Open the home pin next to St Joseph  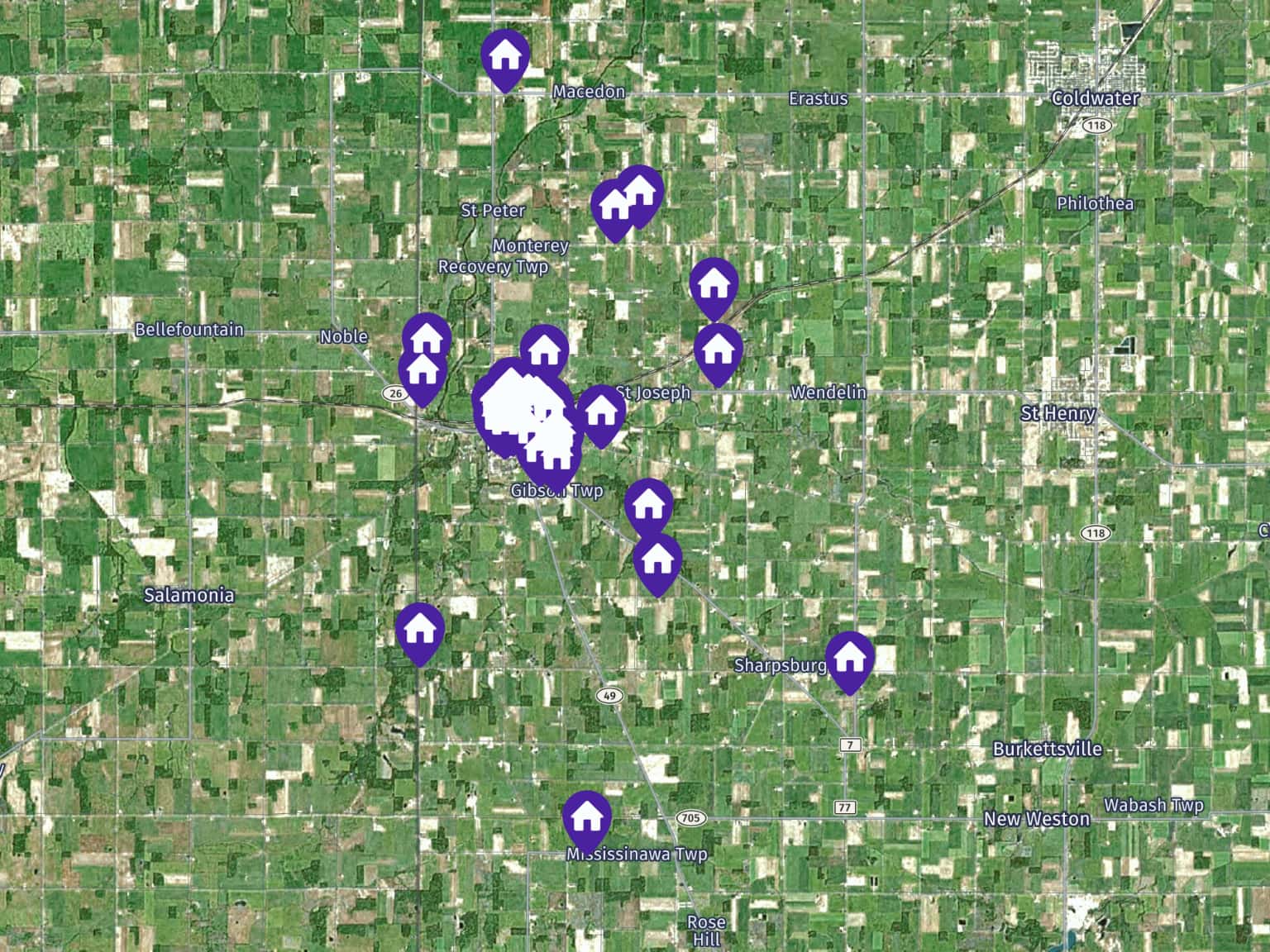click(600, 412)
